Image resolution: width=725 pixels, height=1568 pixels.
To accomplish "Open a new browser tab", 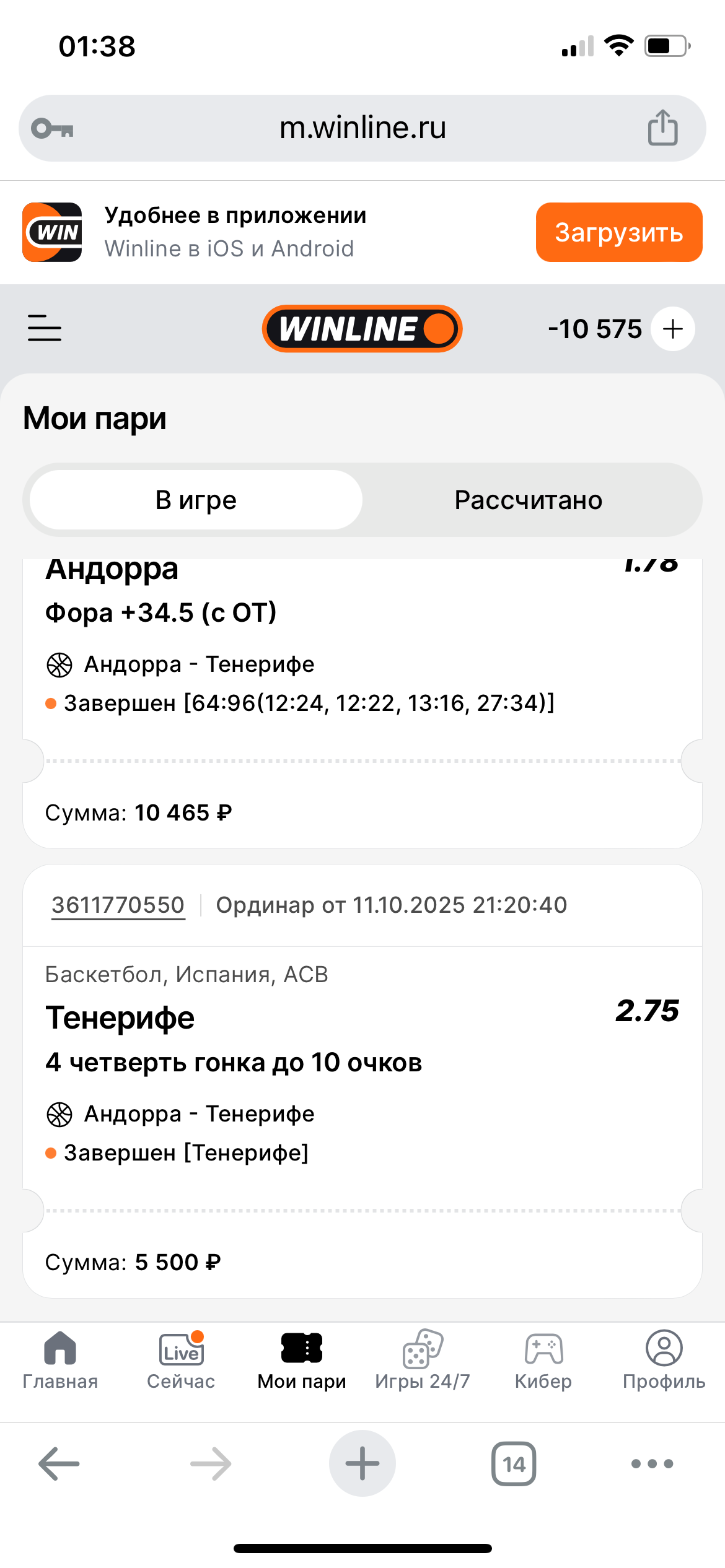I will click(x=362, y=1464).
